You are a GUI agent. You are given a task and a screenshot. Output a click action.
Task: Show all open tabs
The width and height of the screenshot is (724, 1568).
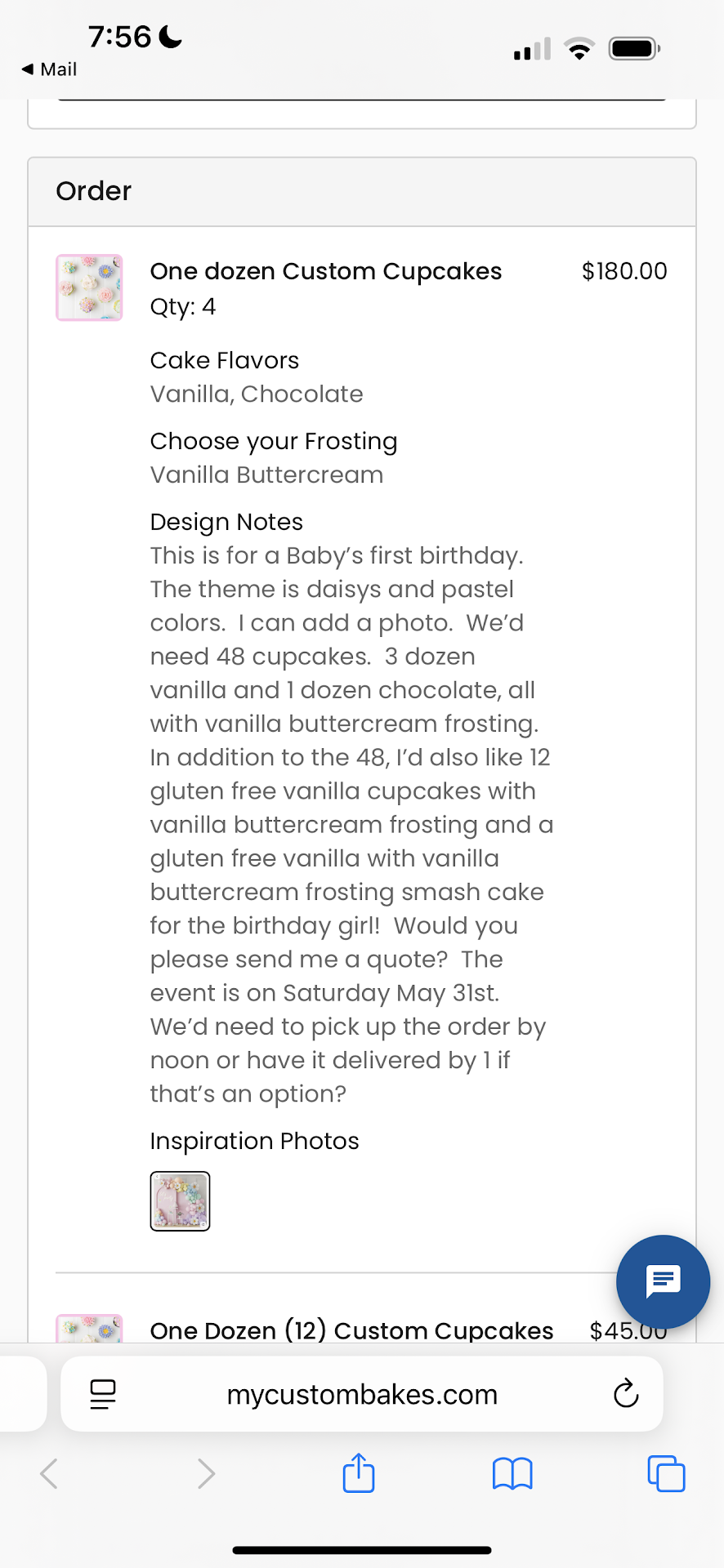click(666, 1474)
